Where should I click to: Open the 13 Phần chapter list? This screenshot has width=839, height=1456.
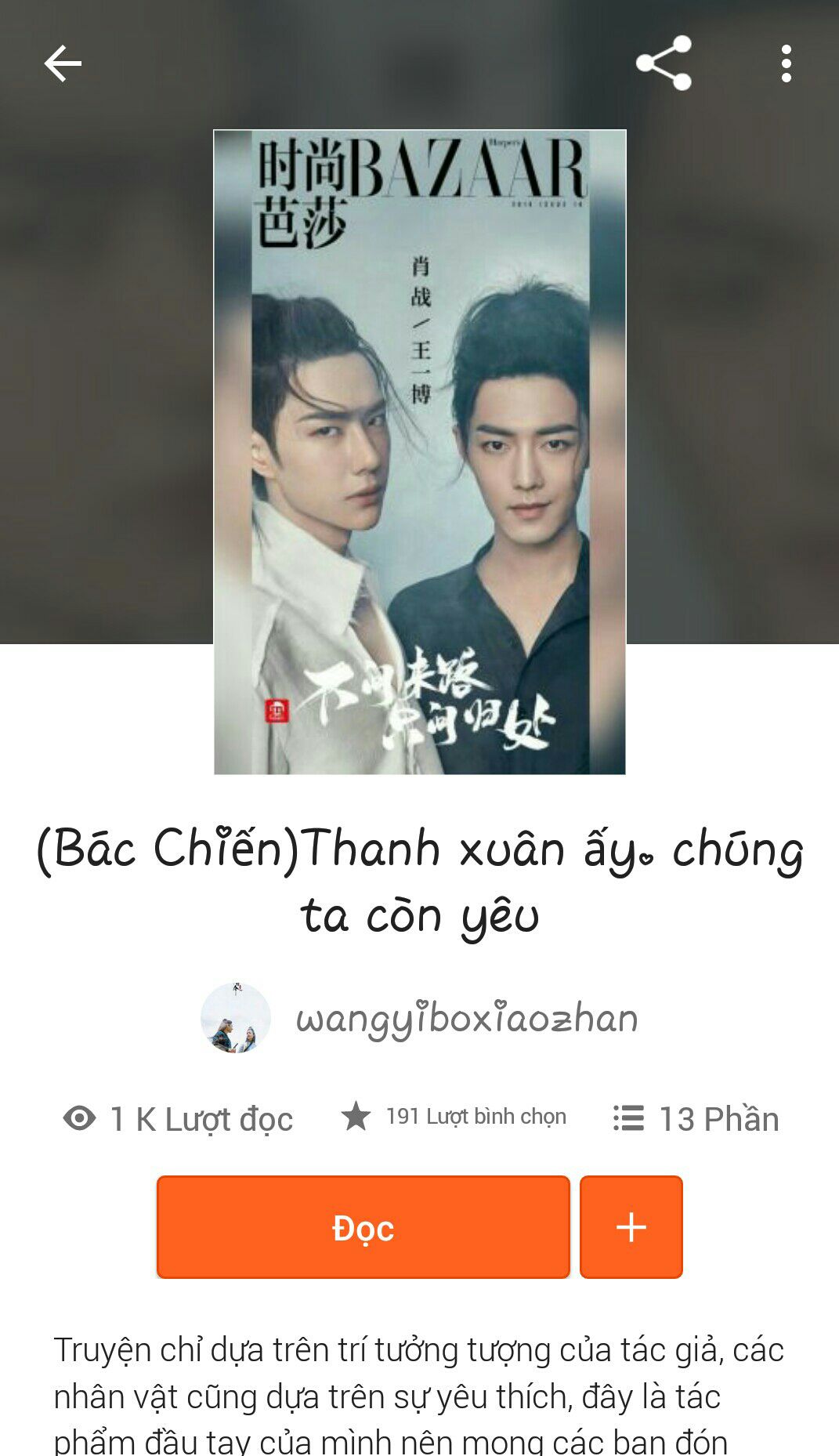(x=696, y=1118)
